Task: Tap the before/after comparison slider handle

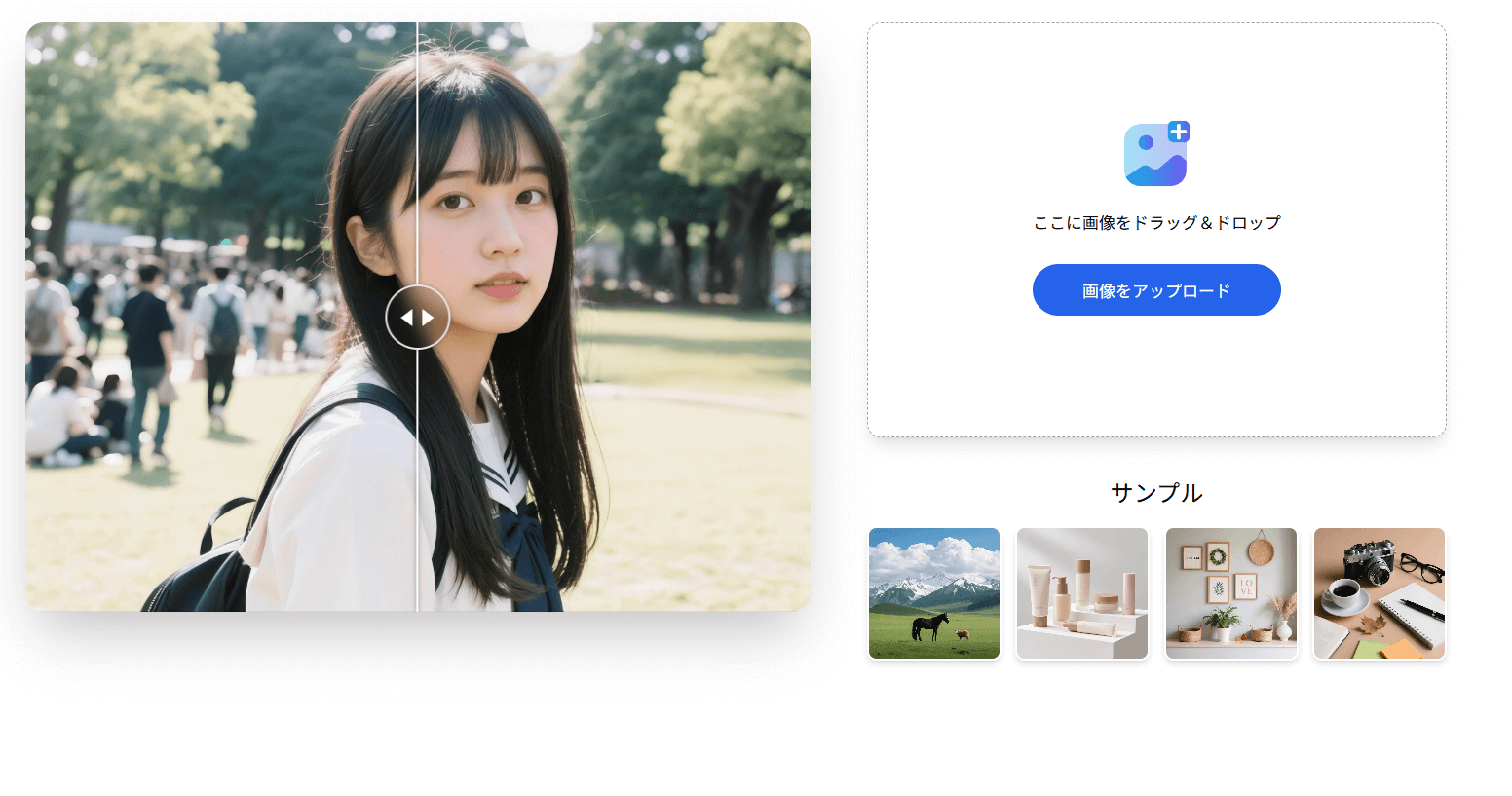Action: 417,318
